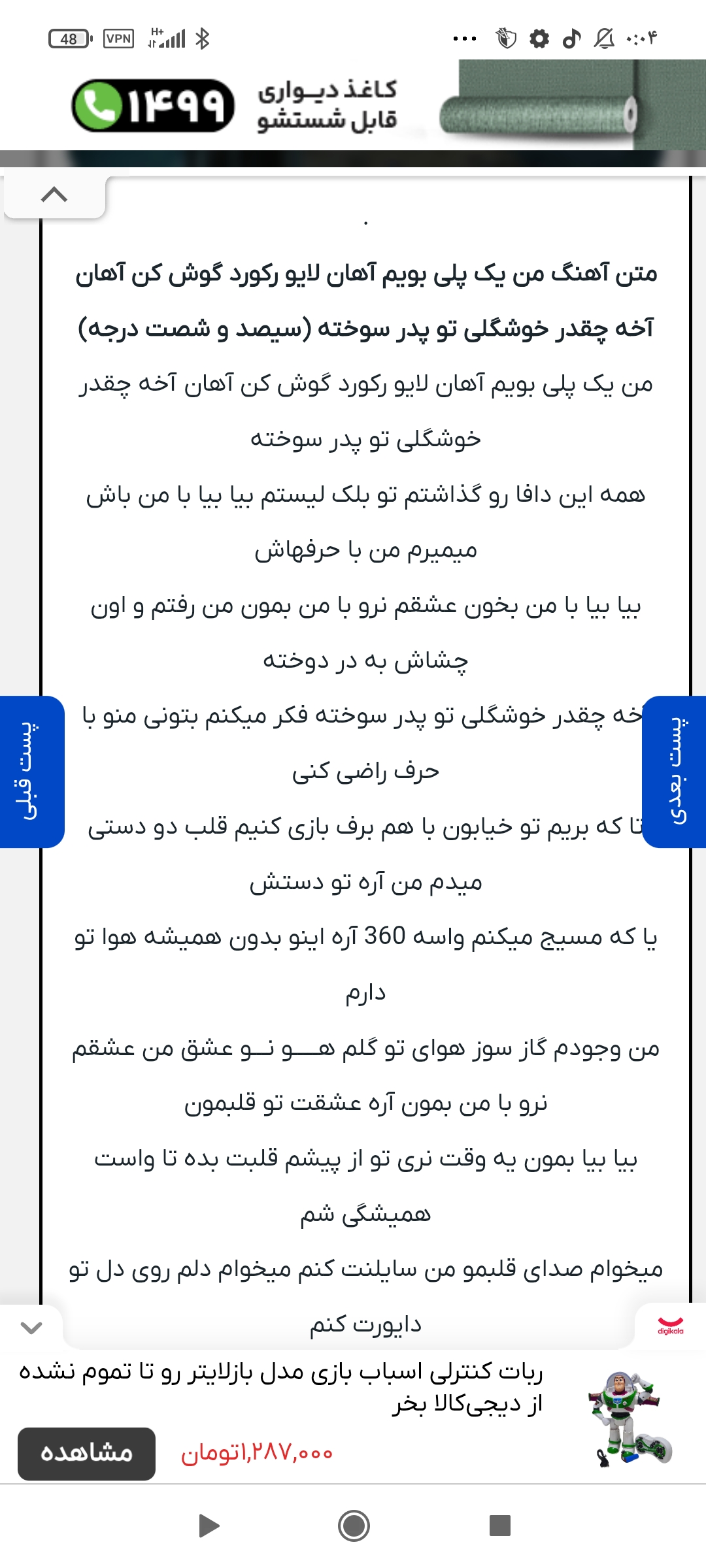Image resolution: width=706 pixels, height=1568 pixels.
Task: Go to the previous post (پست قبلی)
Action: 30,772
